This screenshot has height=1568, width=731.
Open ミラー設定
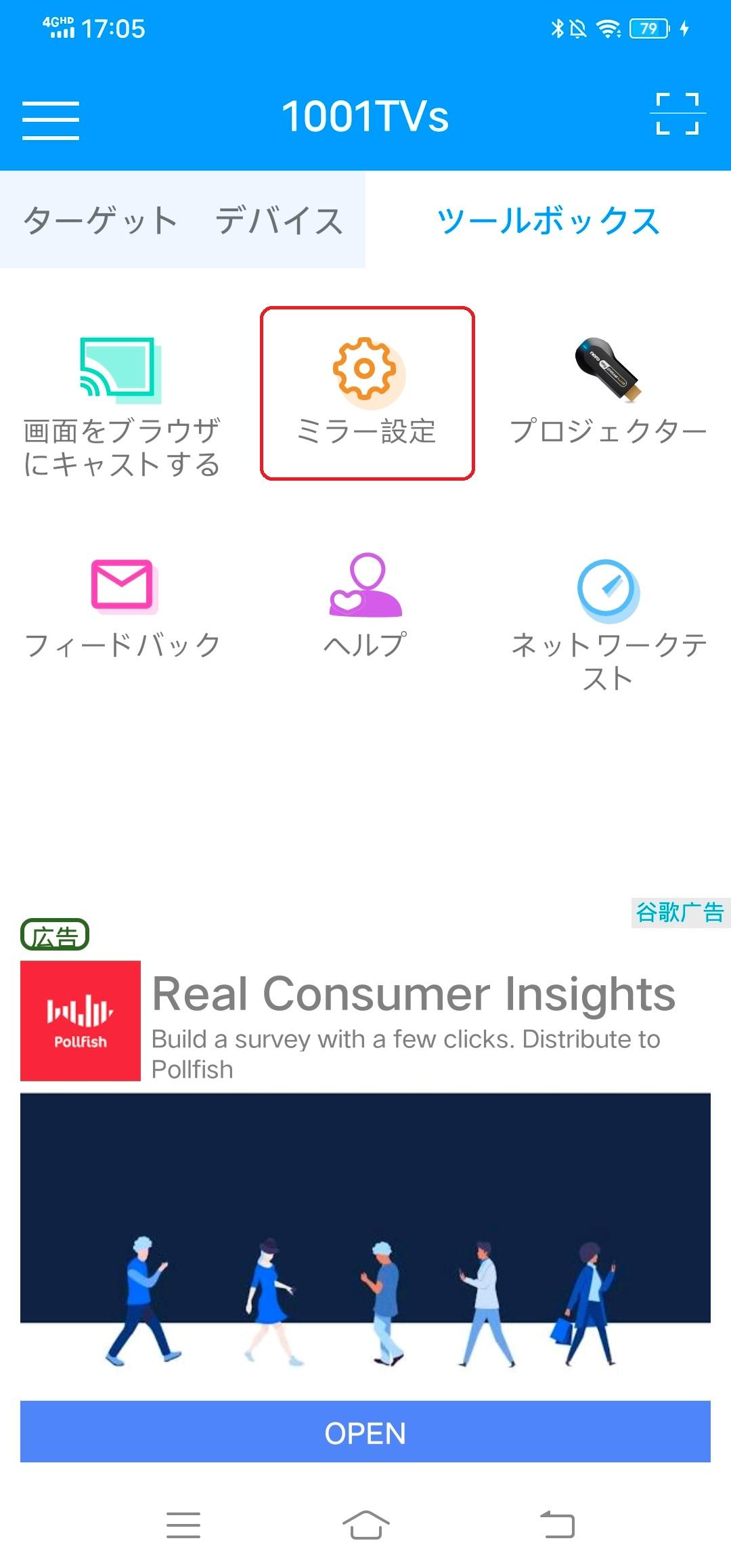pyautogui.click(x=367, y=393)
